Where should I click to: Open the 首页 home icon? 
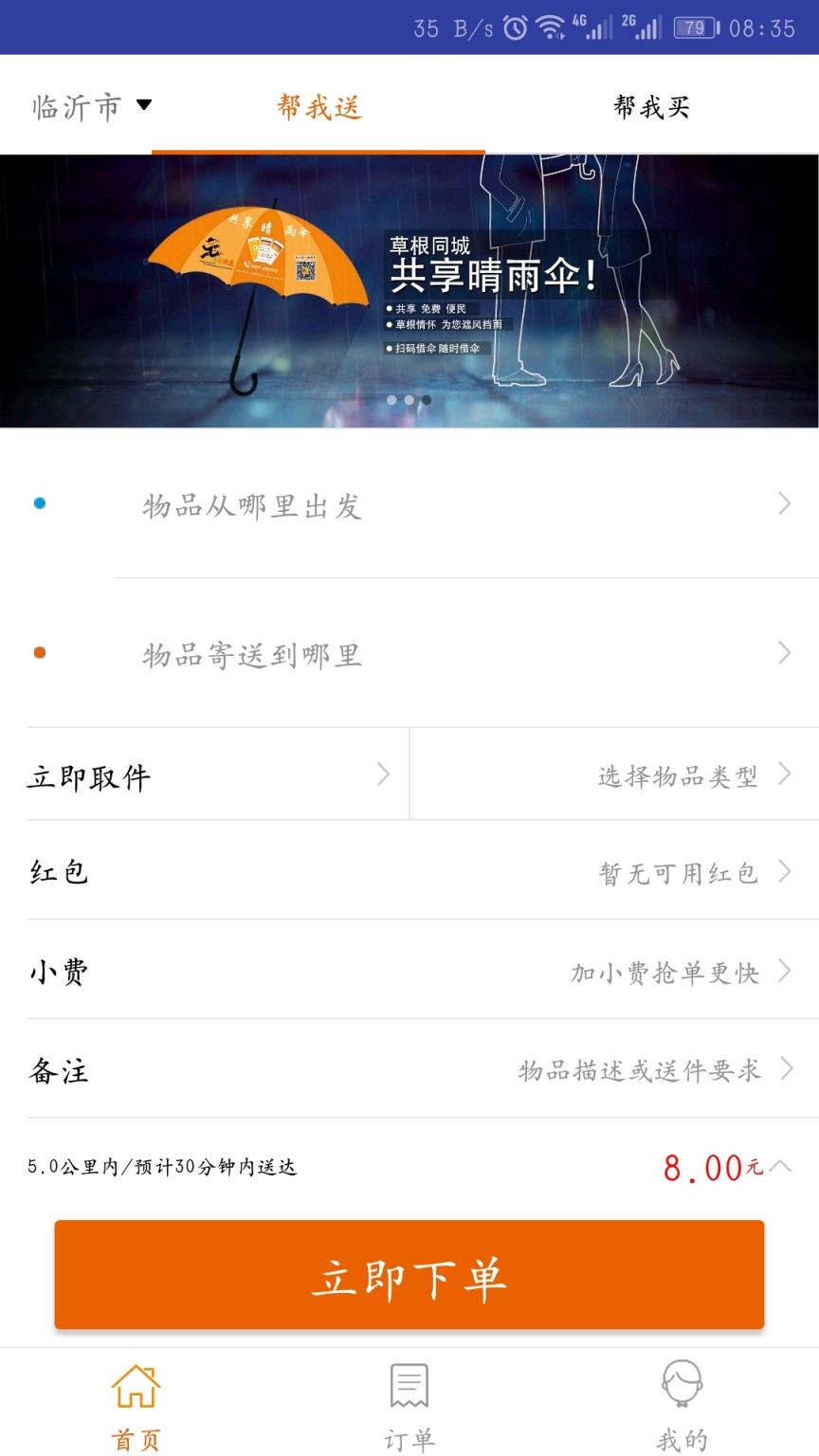coord(136,1391)
